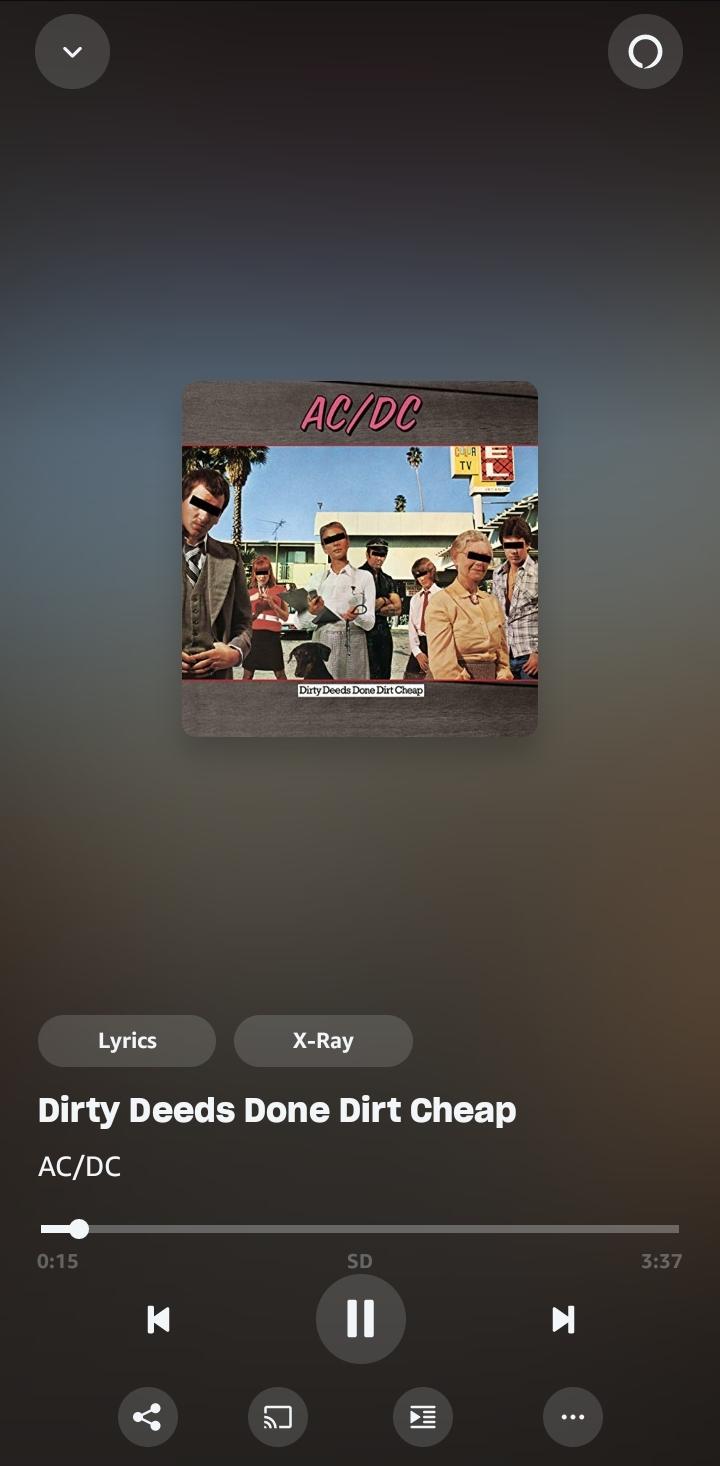Share this song

[148, 1417]
